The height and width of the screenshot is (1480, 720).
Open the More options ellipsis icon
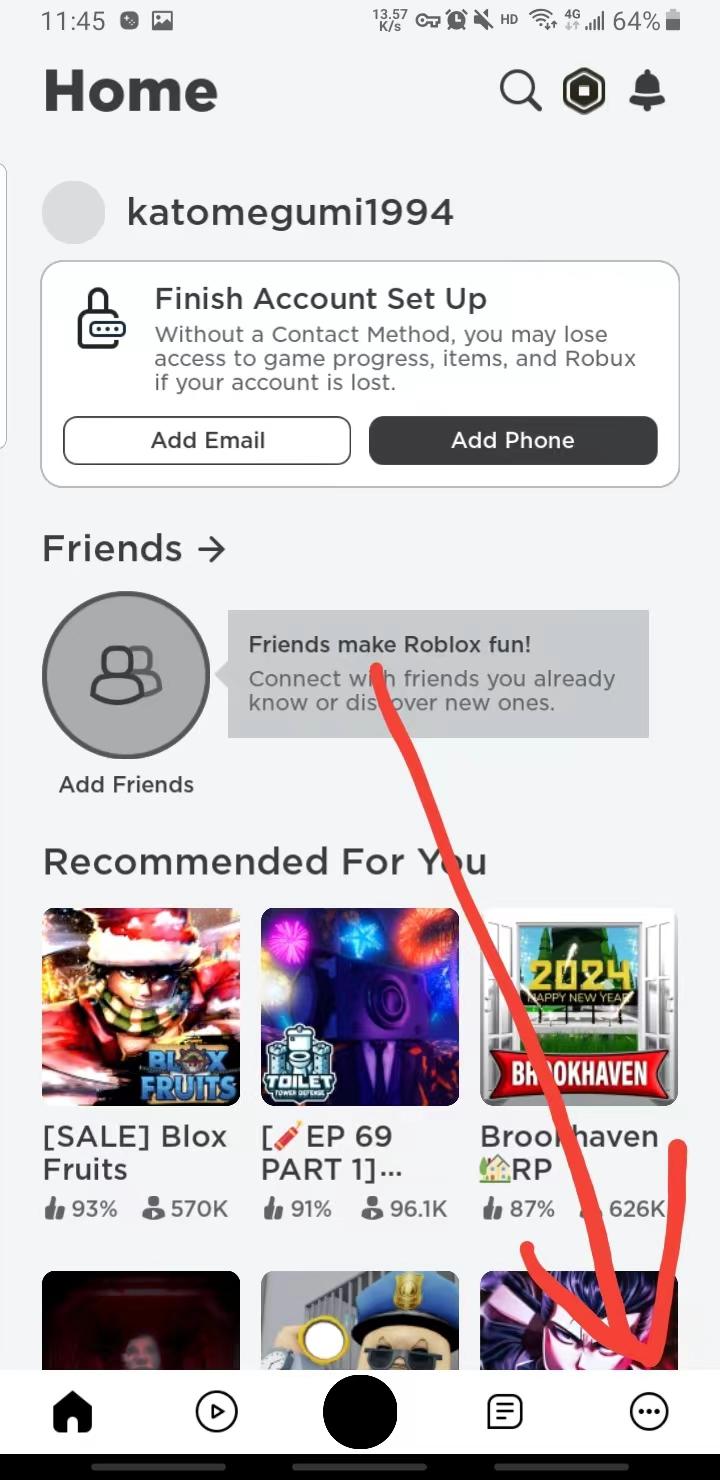pos(649,1411)
